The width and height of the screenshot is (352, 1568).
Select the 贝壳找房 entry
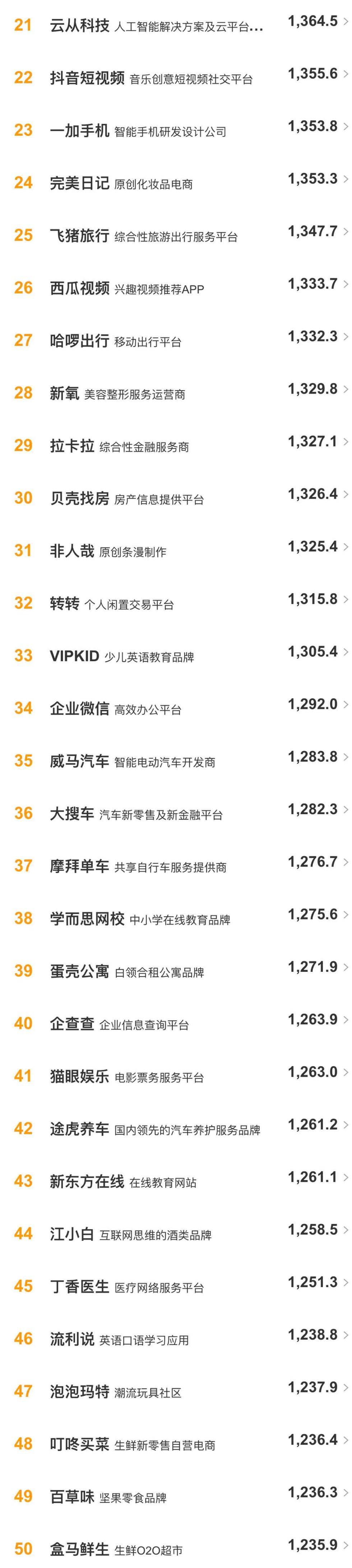pos(79,498)
